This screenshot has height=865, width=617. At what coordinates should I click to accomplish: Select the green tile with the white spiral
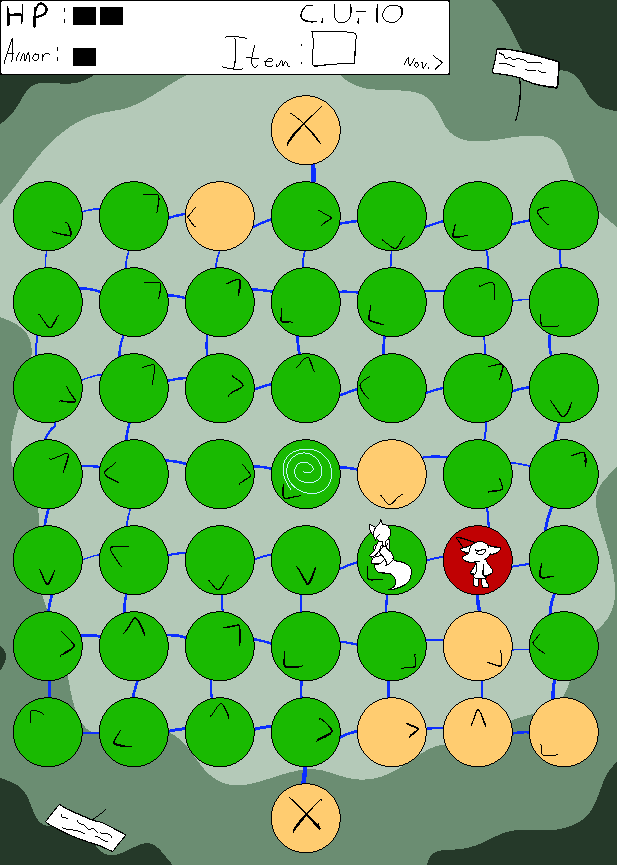[x=306, y=470]
